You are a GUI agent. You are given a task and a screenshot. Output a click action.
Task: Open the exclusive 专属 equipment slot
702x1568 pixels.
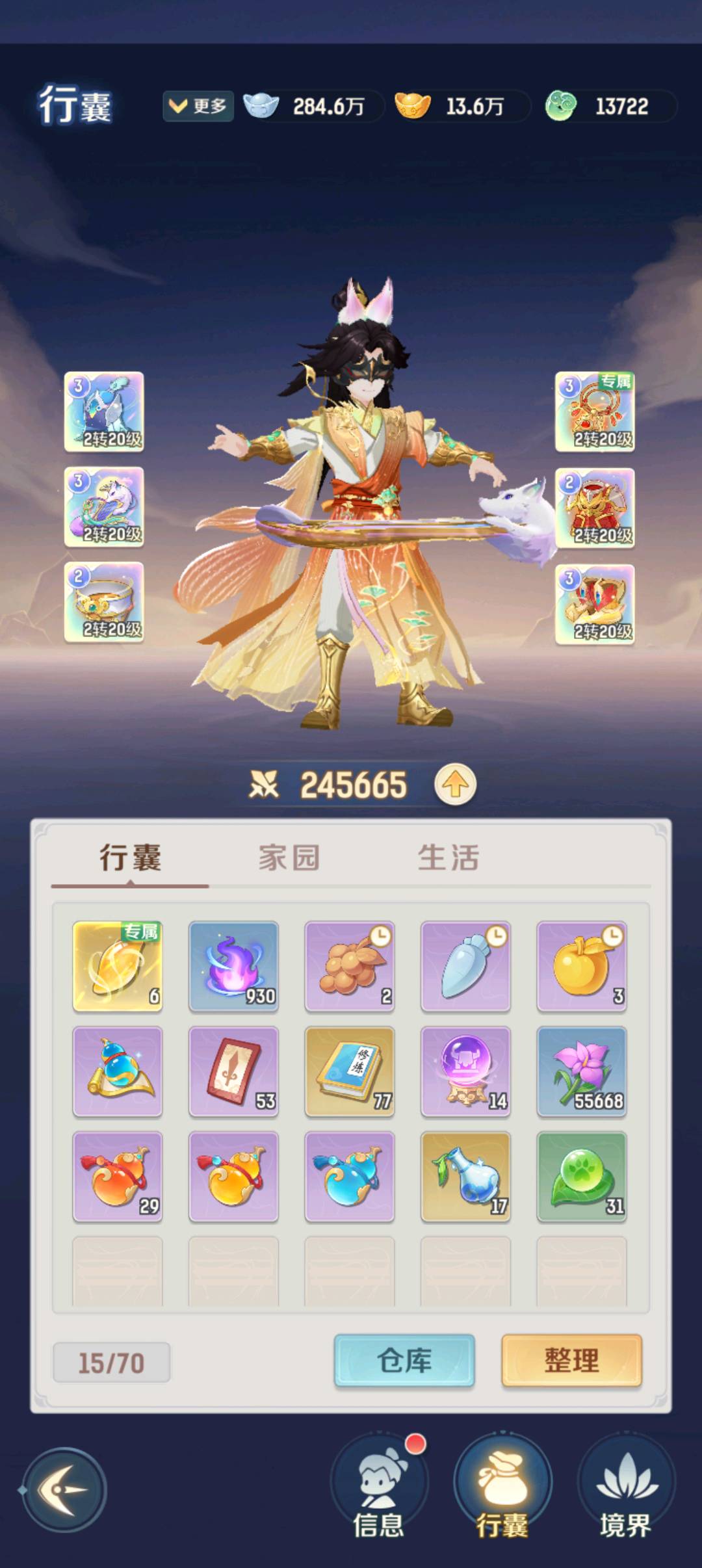click(595, 412)
